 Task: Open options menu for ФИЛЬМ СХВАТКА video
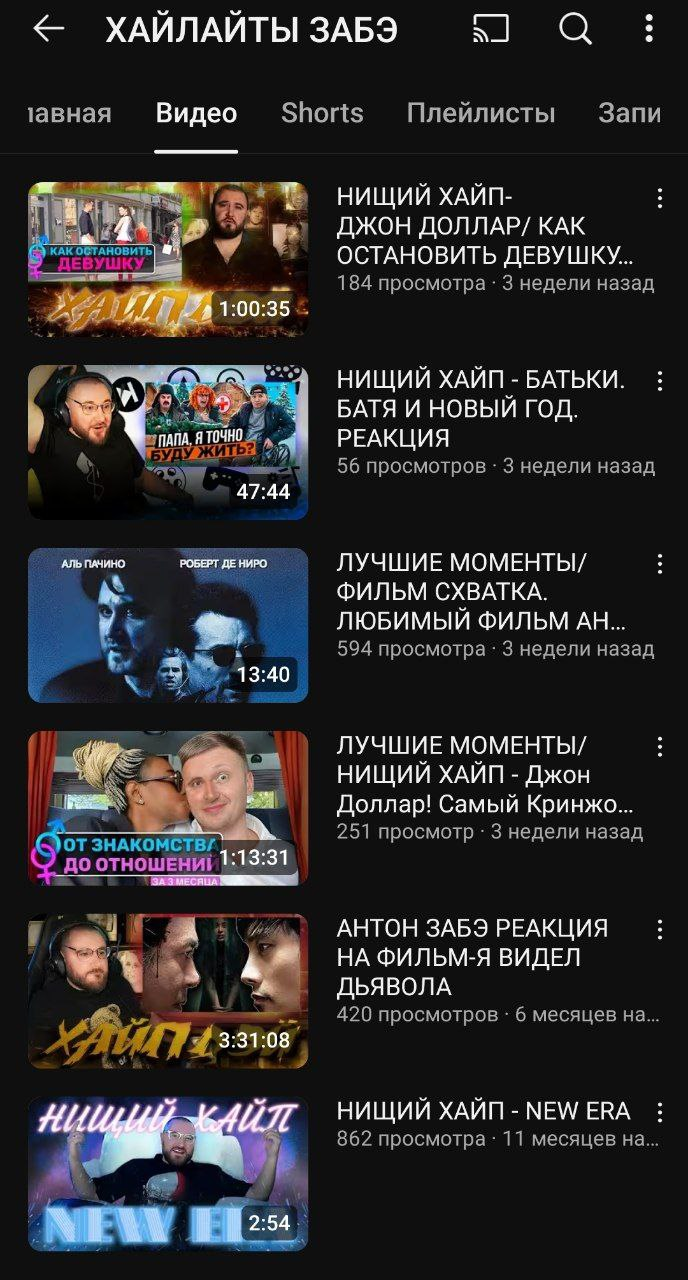click(660, 564)
